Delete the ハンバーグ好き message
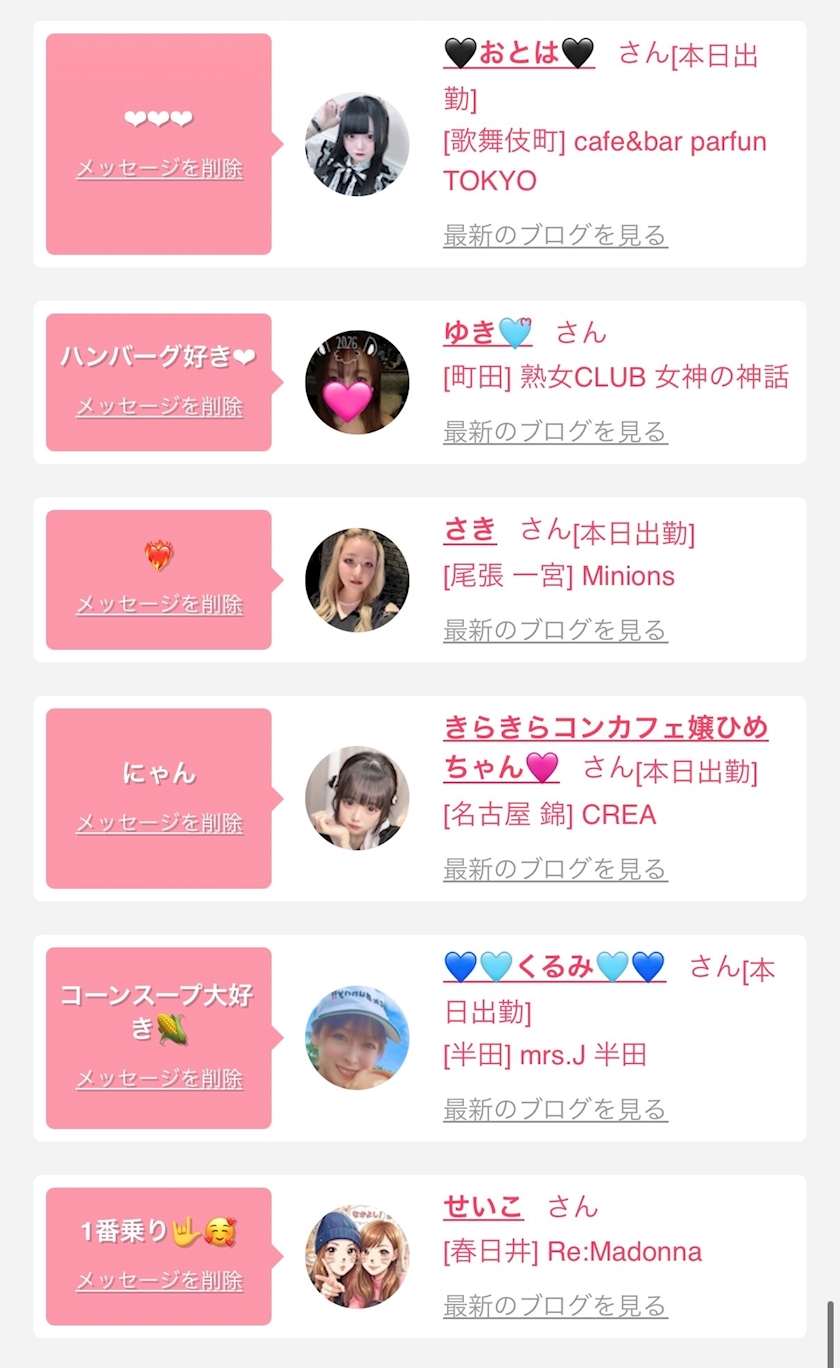Viewport: 840px width, 1368px height. coord(159,407)
